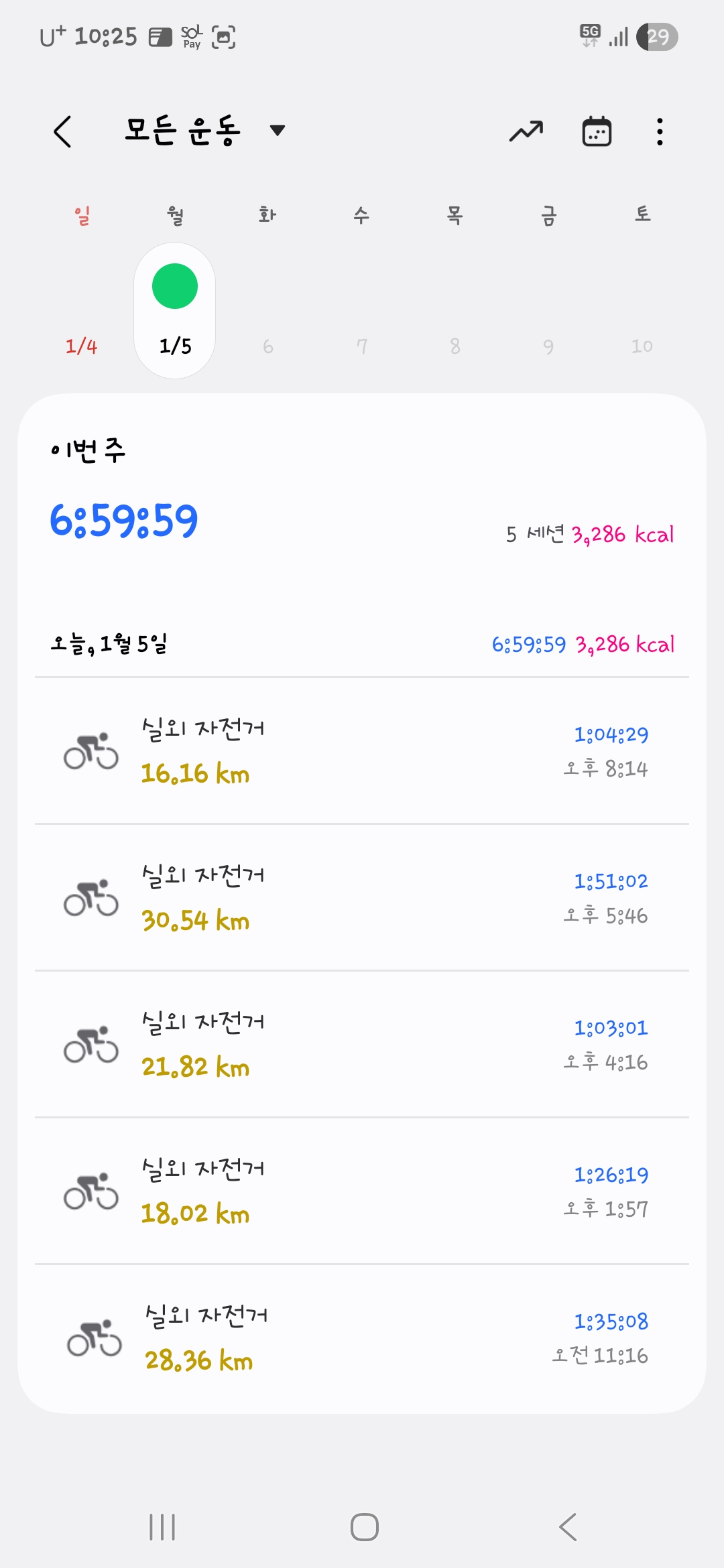Open the calendar view
Screen dimensions: 724x1568
(596, 131)
